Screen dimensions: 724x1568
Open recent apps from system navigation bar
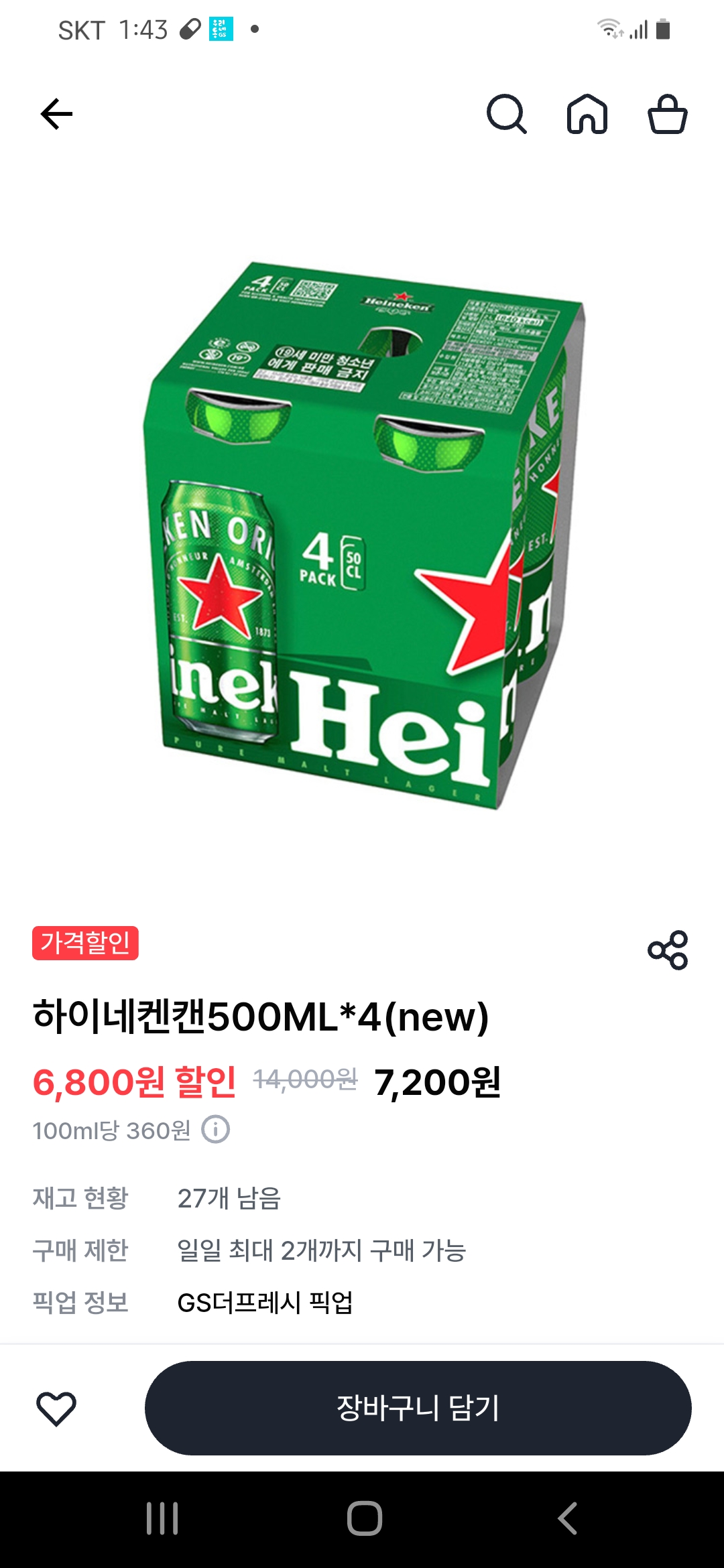[x=162, y=1518]
